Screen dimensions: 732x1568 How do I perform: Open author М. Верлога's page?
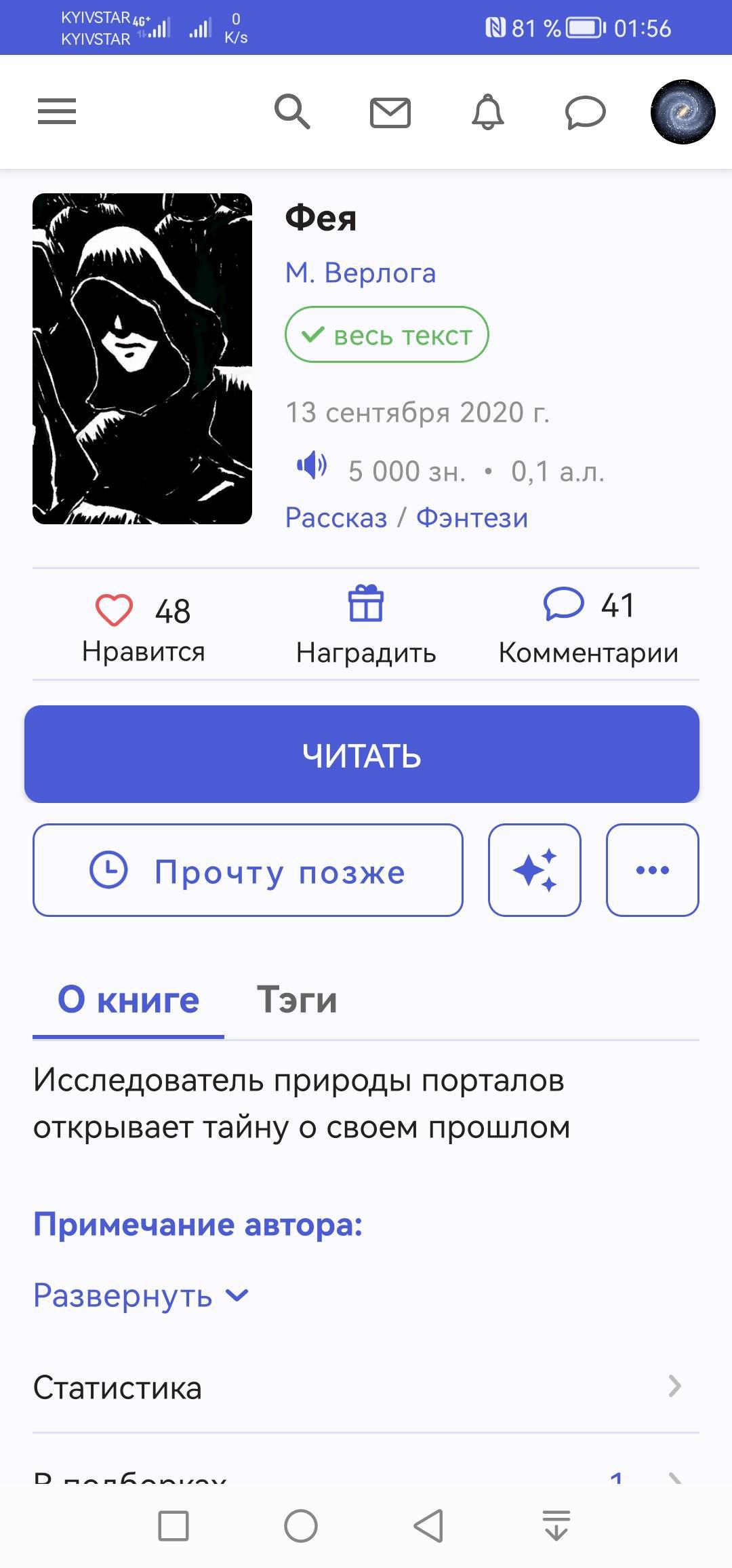[x=361, y=273]
